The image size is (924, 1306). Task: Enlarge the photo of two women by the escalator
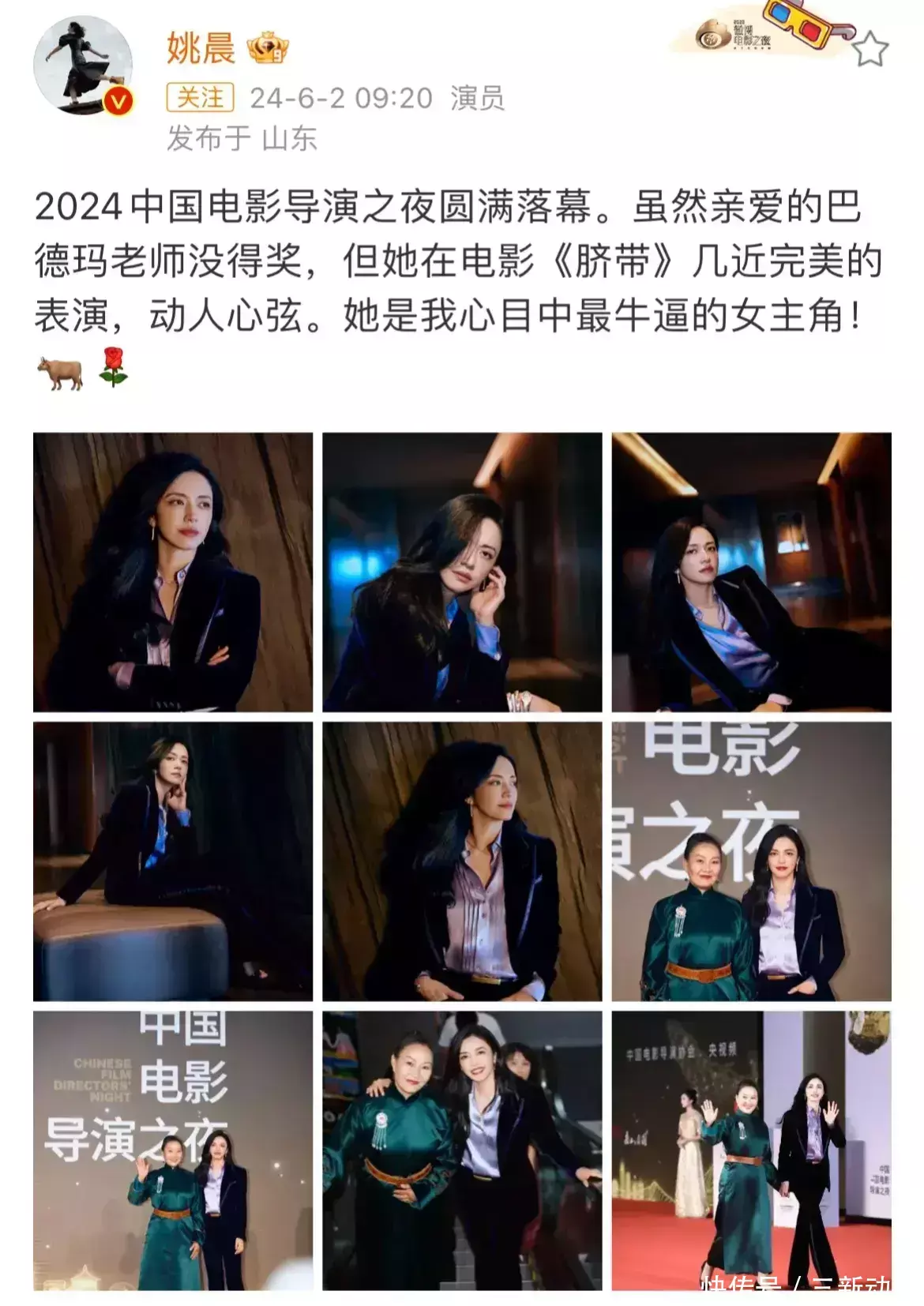click(x=462, y=1150)
